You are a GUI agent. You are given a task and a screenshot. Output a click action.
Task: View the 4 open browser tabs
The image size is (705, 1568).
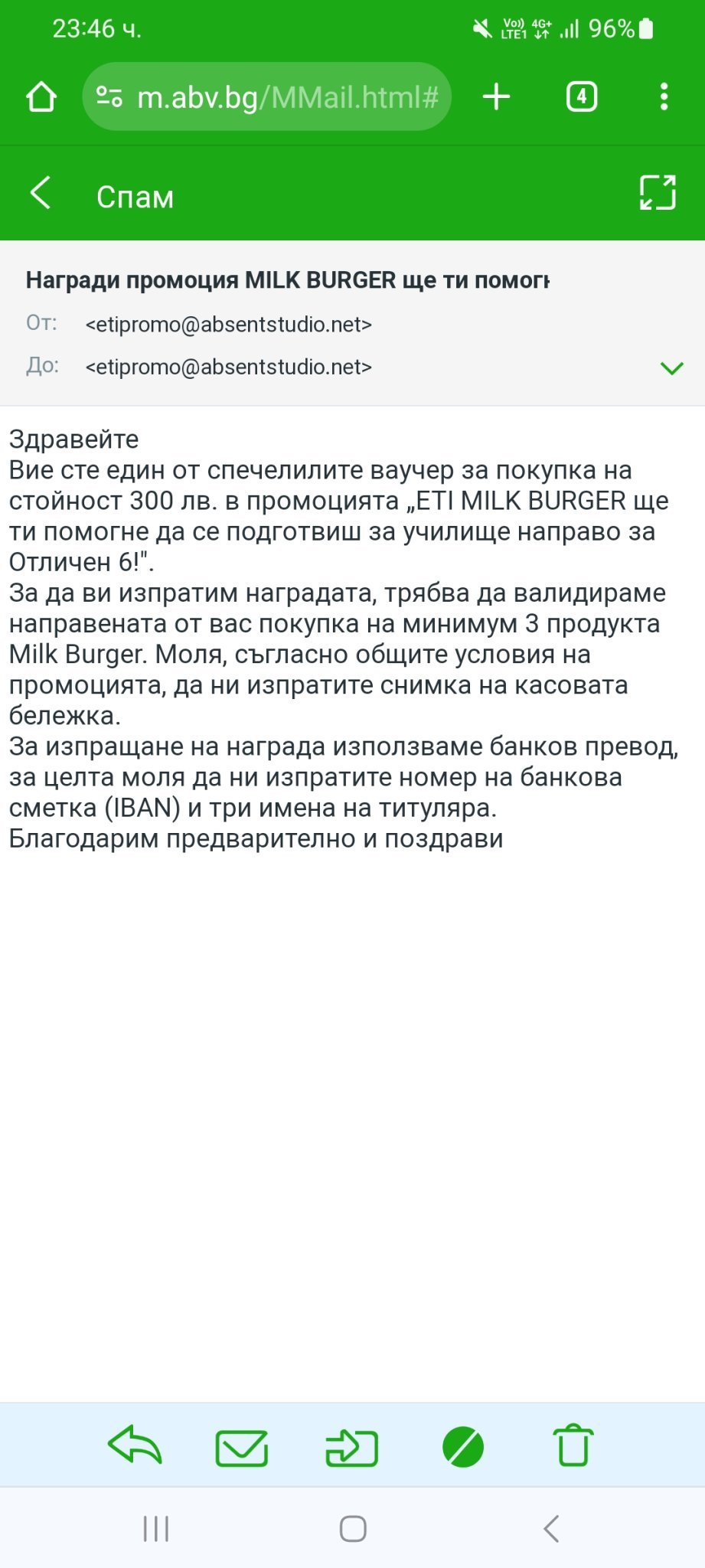(x=582, y=97)
